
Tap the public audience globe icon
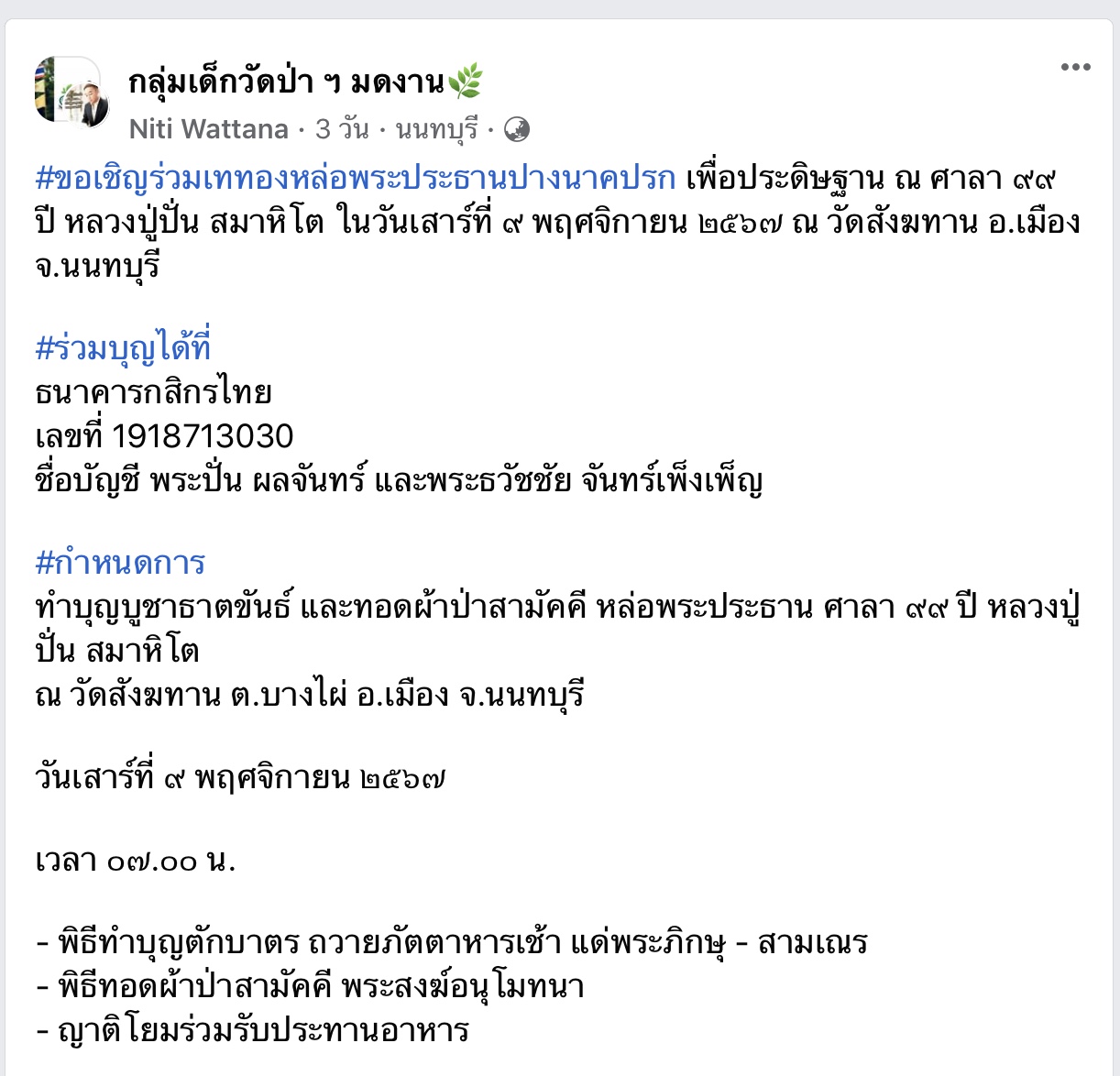click(x=517, y=130)
